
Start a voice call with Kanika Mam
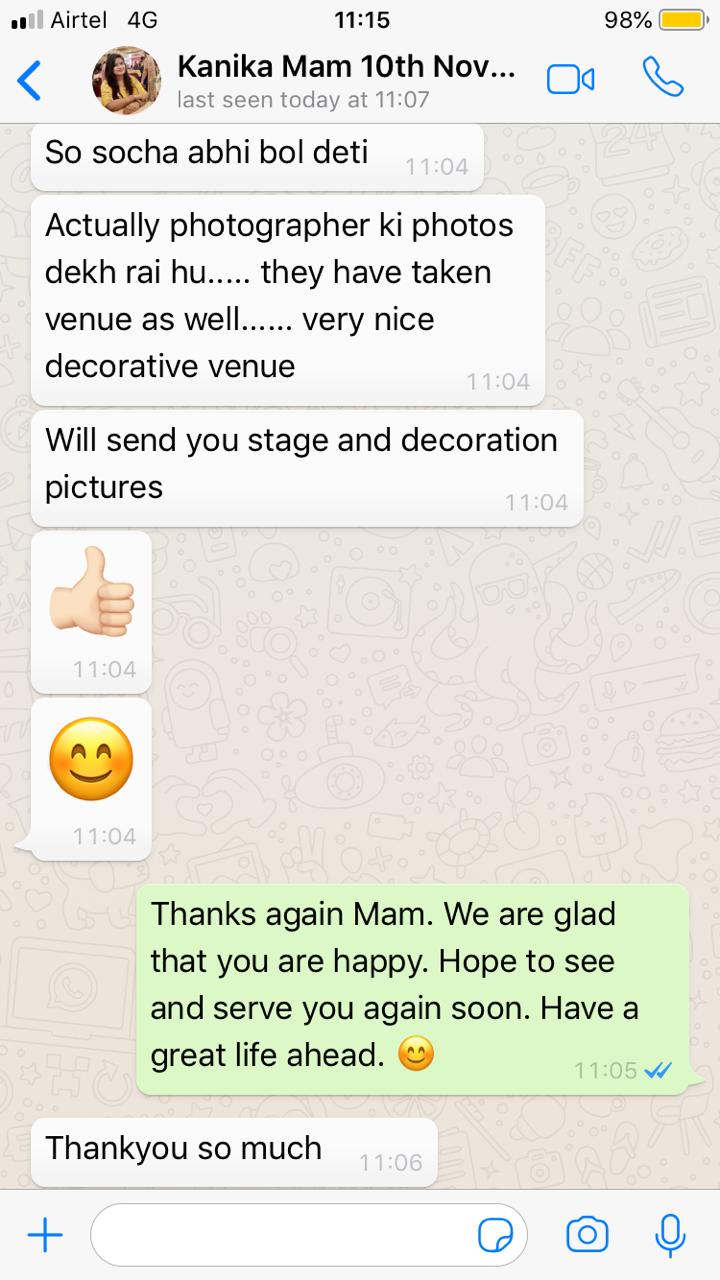point(662,78)
